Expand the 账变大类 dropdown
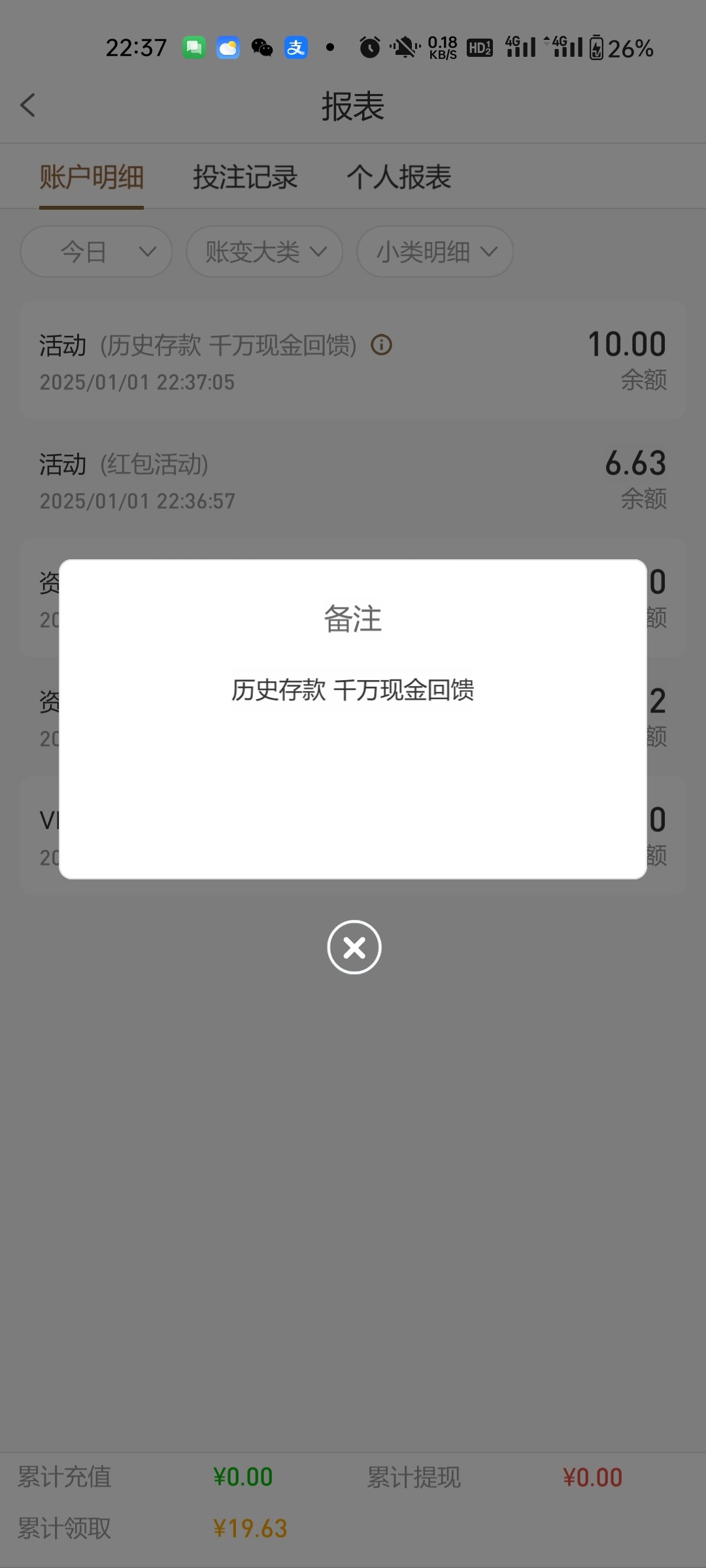The width and height of the screenshot is (706, 1568). [x=265, y=252]
